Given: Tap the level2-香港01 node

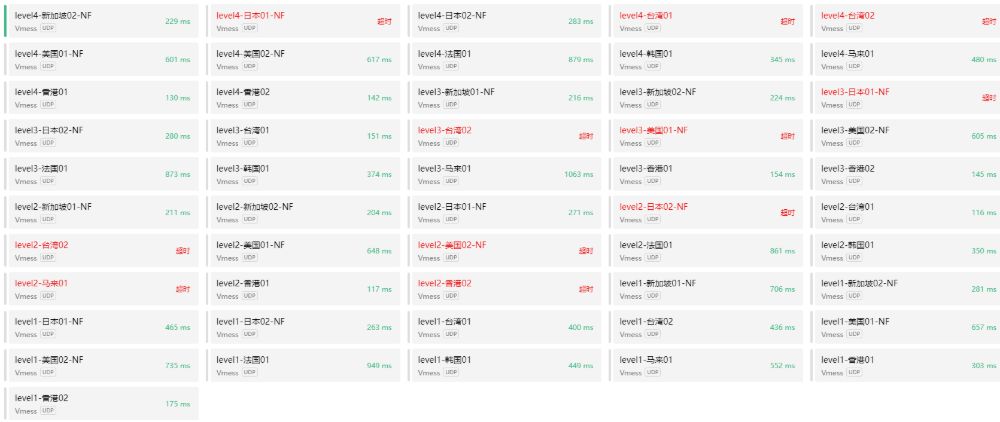Looking at the screenshot, I should 304,289.
